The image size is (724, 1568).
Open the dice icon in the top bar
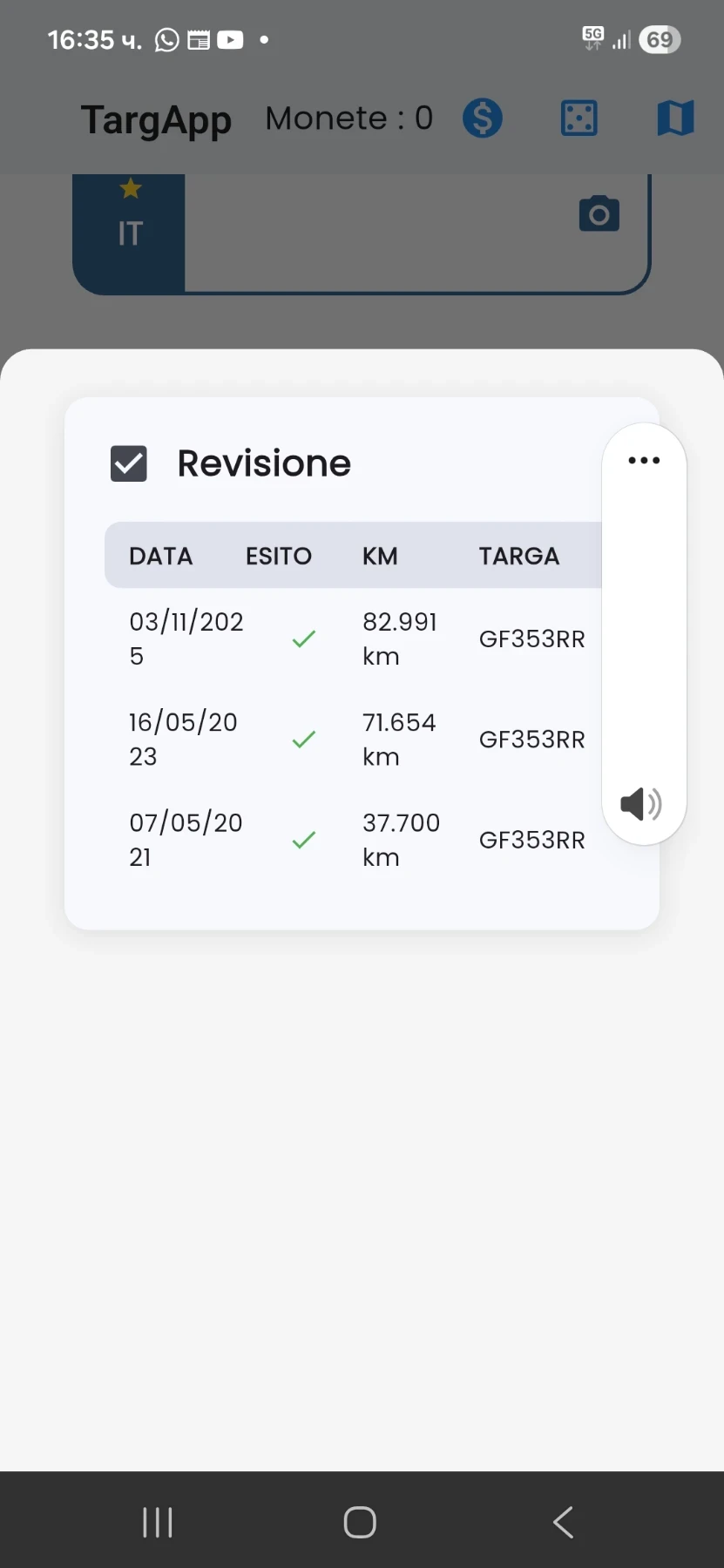tap(579, 118)
